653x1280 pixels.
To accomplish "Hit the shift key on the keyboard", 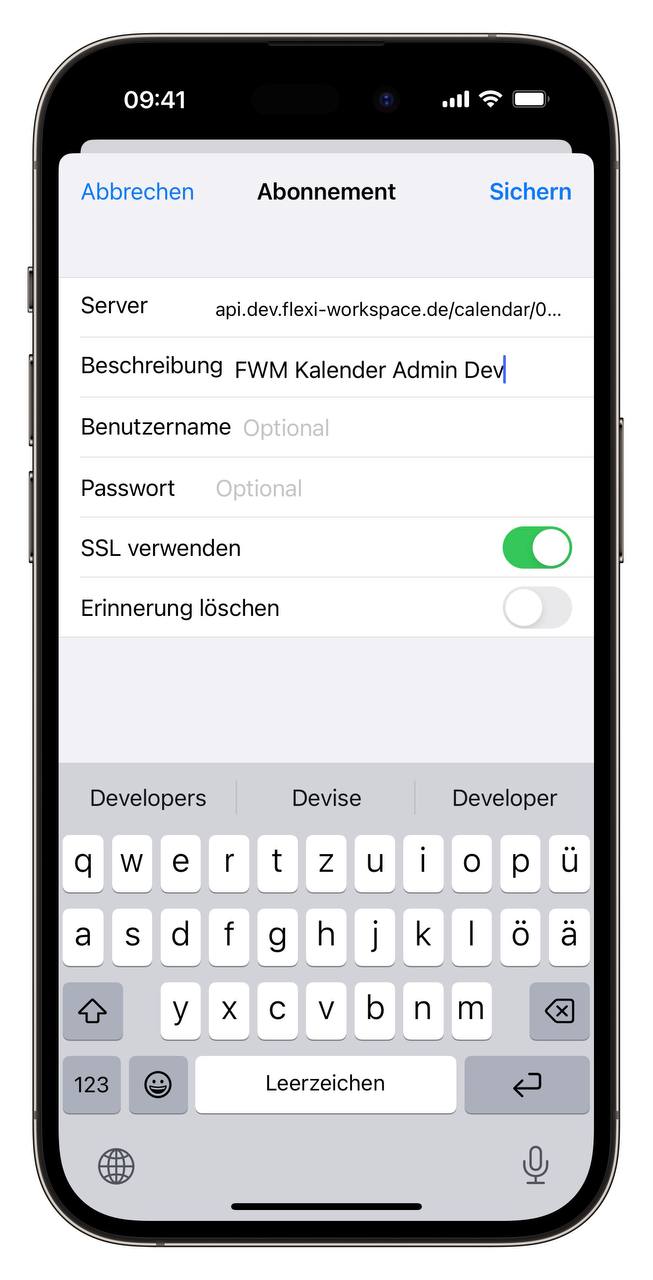I will 92,1011.
